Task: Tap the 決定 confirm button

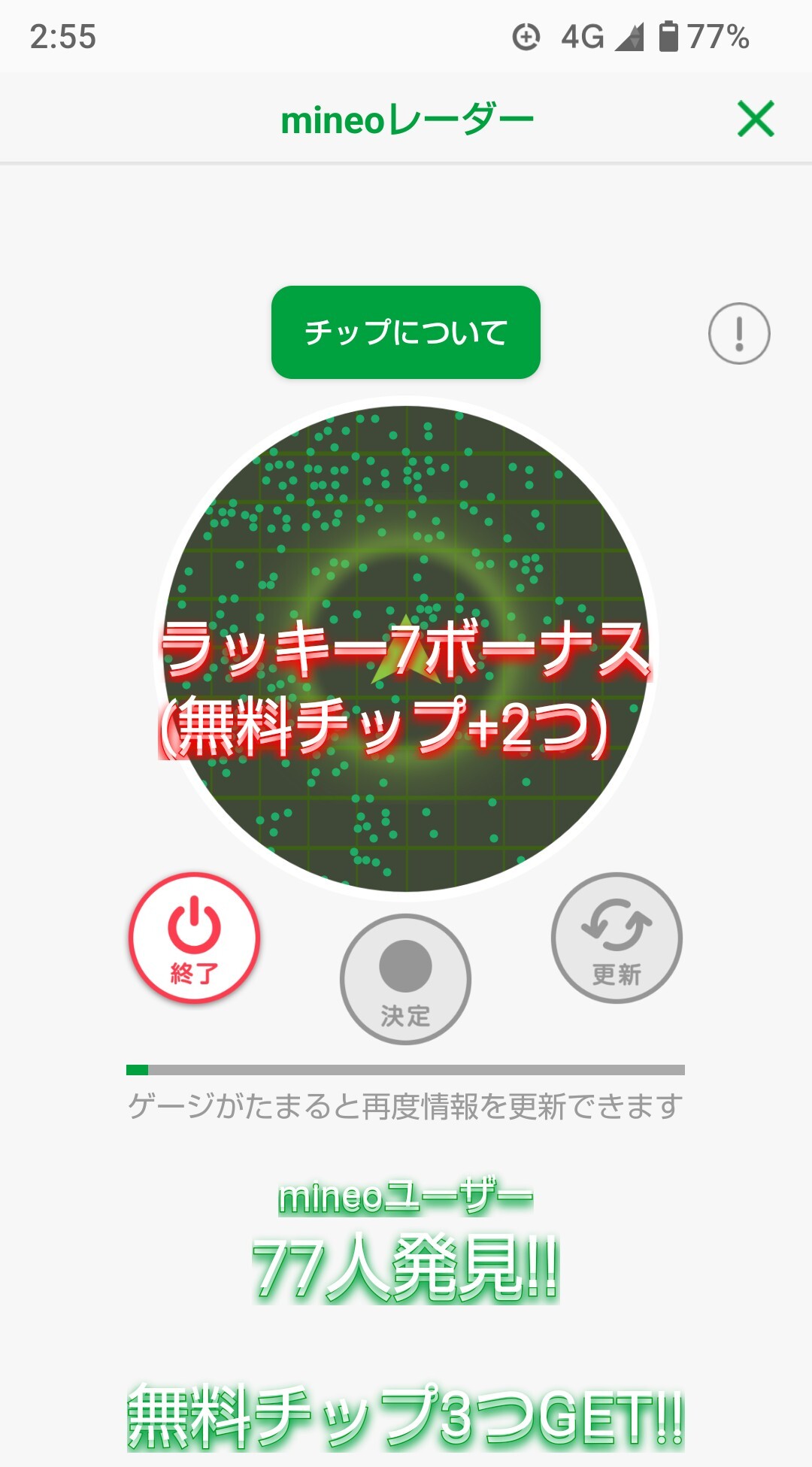Action: point(405,979)
